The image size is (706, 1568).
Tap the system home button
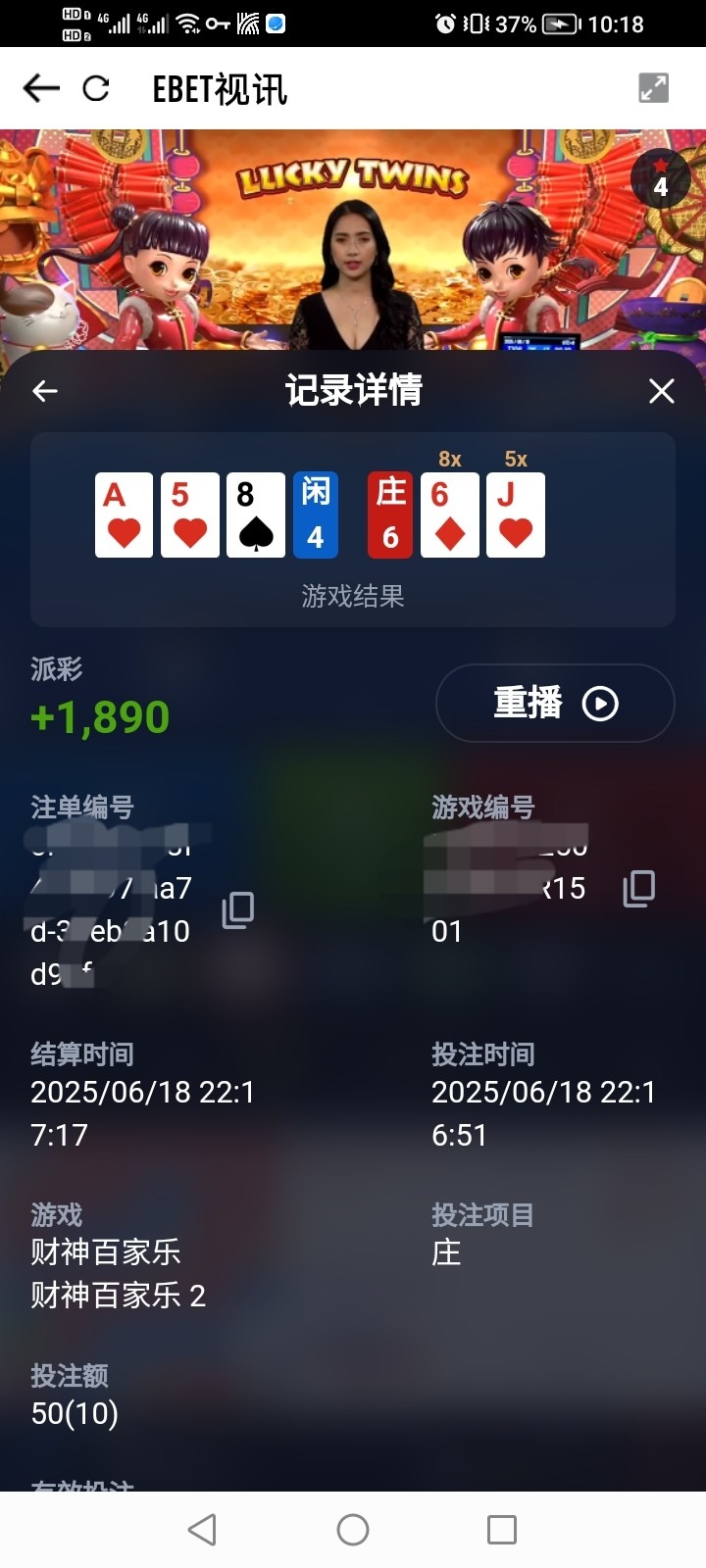[353, 1529]
